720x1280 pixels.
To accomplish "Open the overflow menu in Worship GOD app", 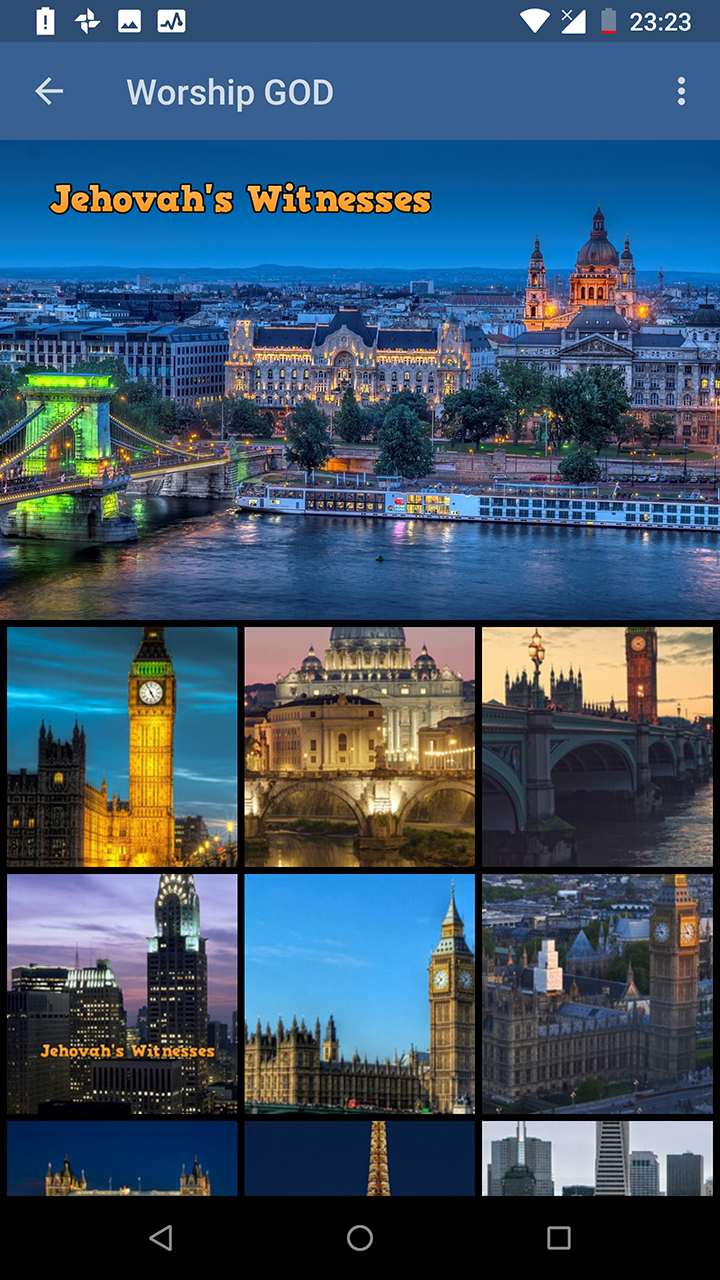I will 681,92.
